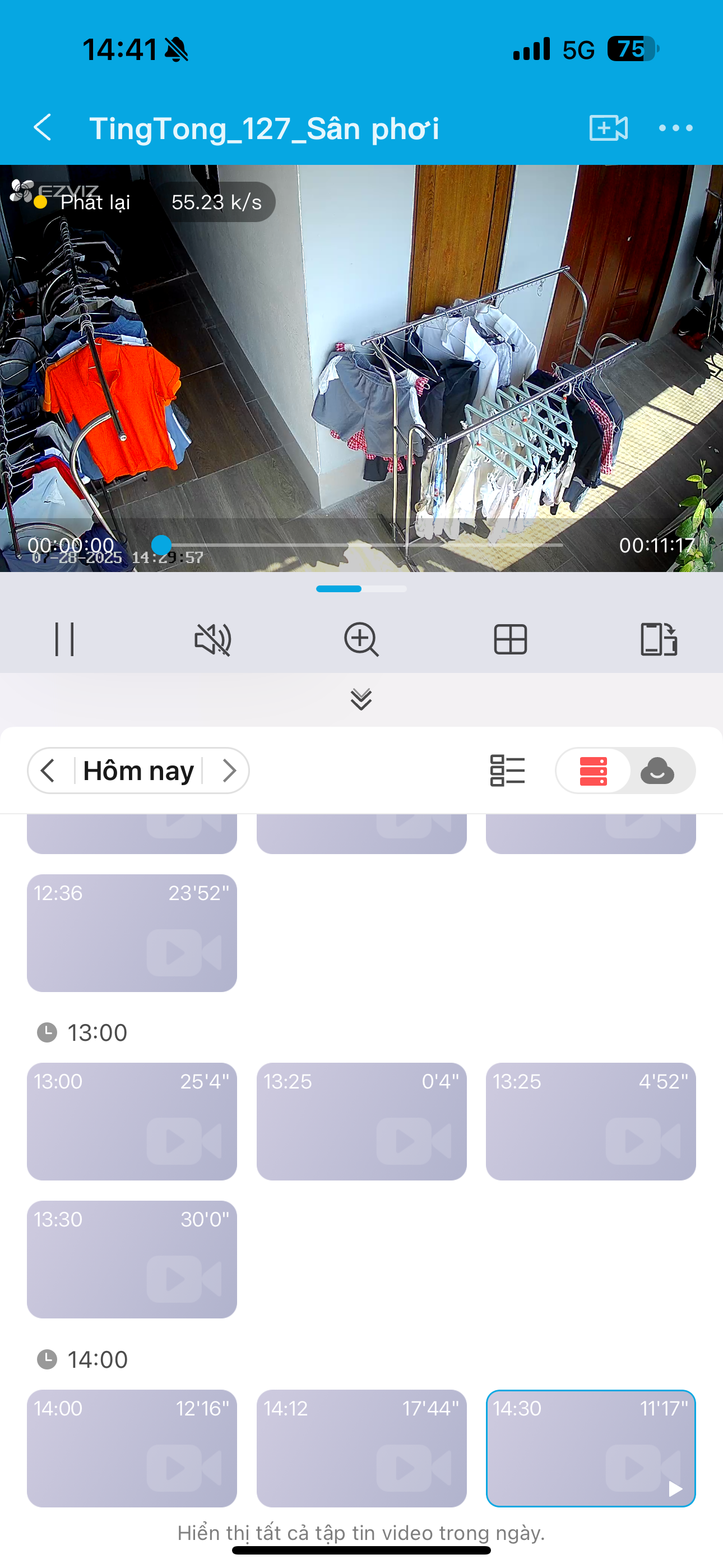Play the 14:12 recording clip

(x=361, y=1447)
